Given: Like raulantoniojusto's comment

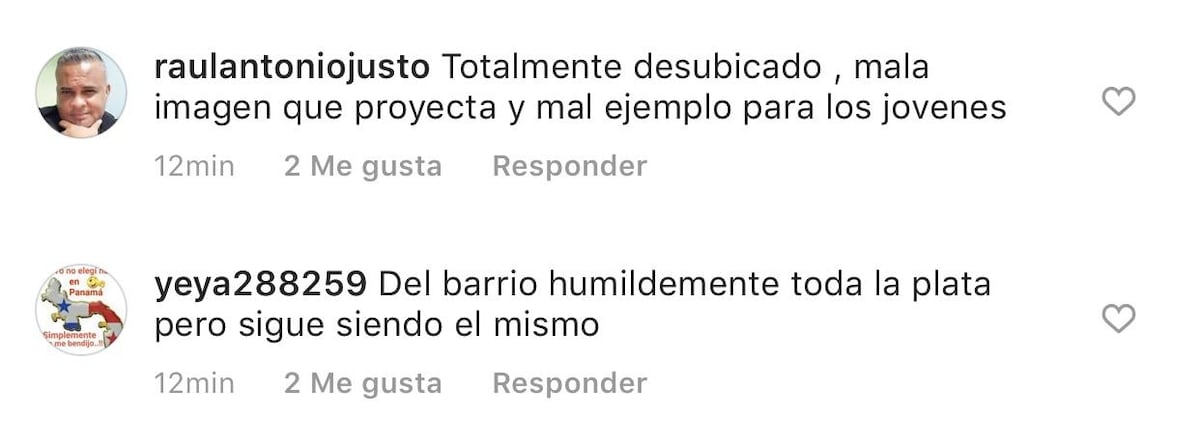Looking at the screenshot, I should 1118,101.
